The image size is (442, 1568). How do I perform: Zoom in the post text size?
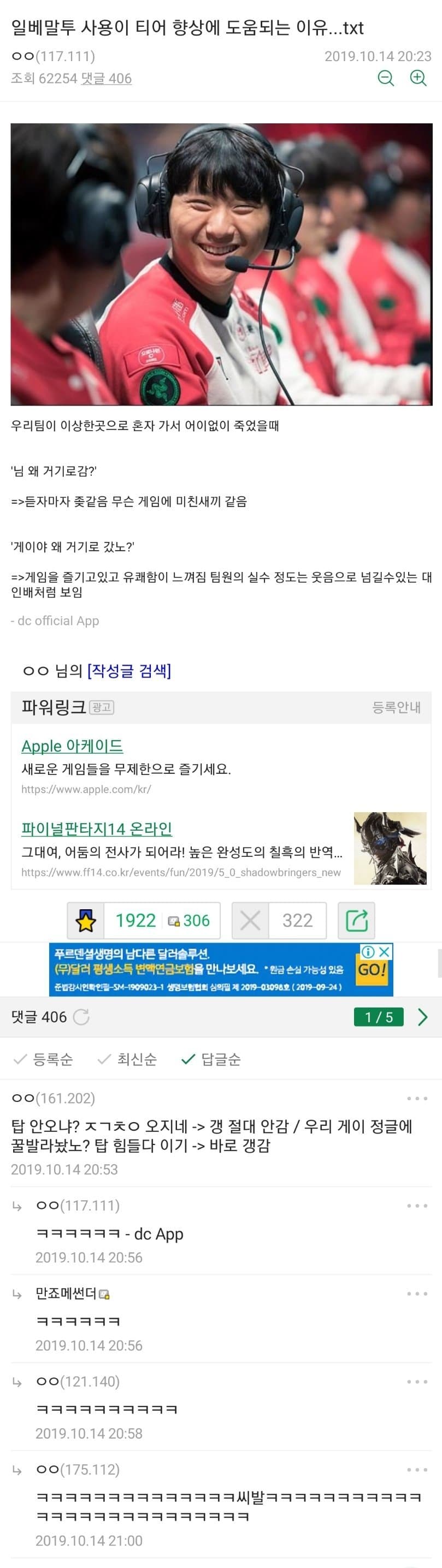click(418, 78)
